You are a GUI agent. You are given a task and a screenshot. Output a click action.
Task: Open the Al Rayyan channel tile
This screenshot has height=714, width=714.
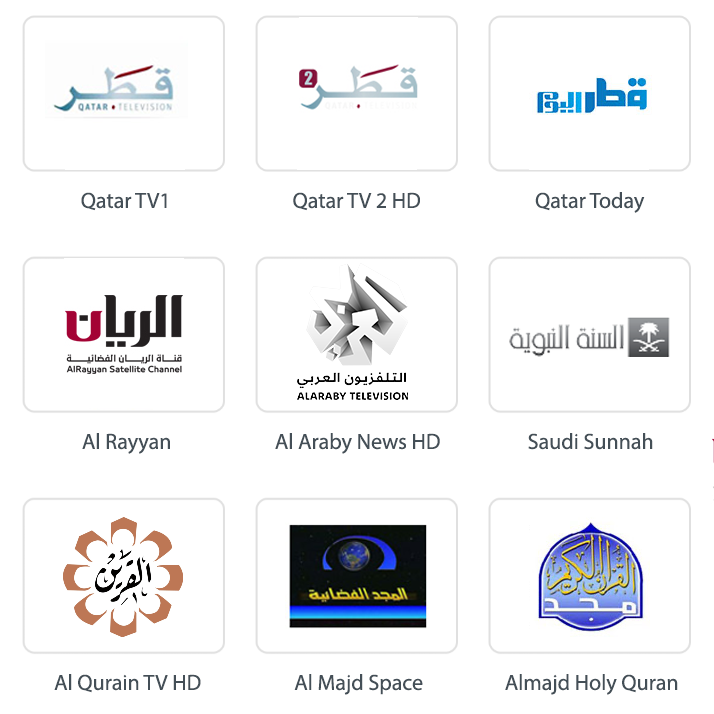pyautogui.click(x=123, y=335)
